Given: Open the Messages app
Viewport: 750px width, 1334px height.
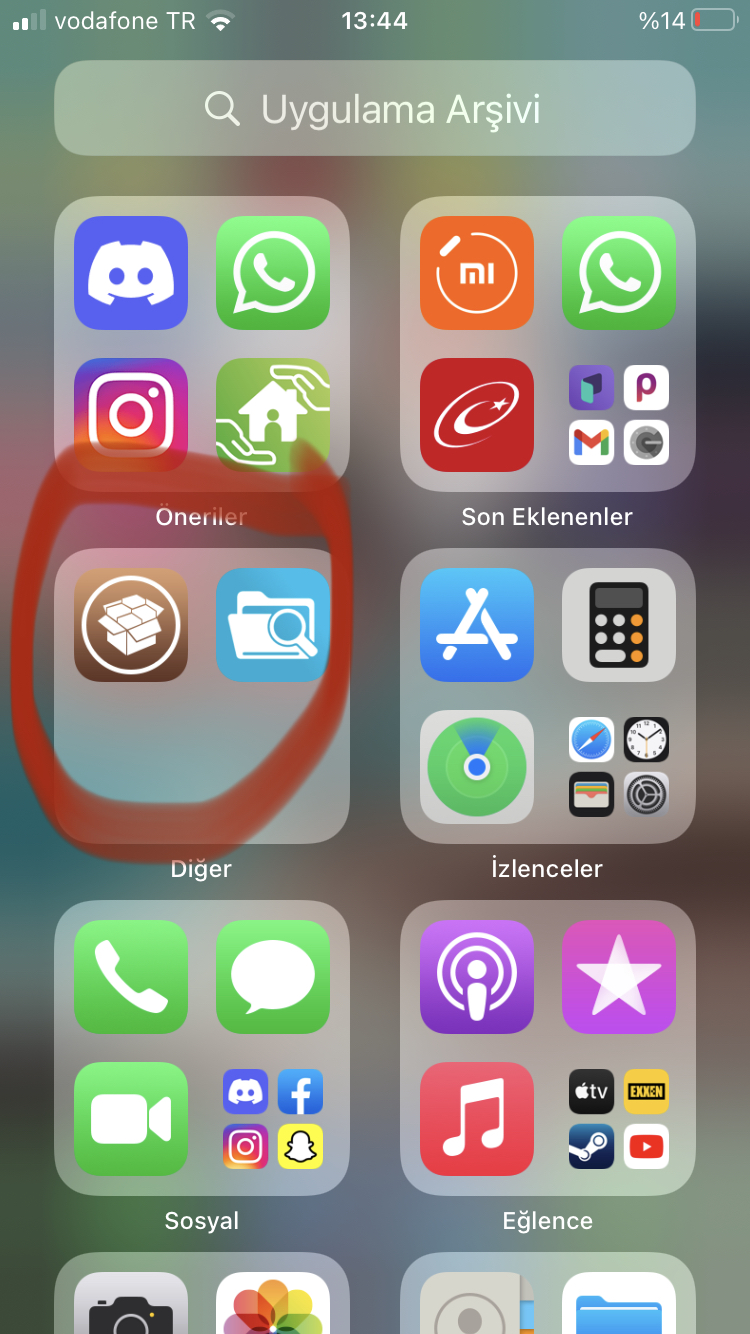Looking at the screenshot, I should tap(273, 977).
